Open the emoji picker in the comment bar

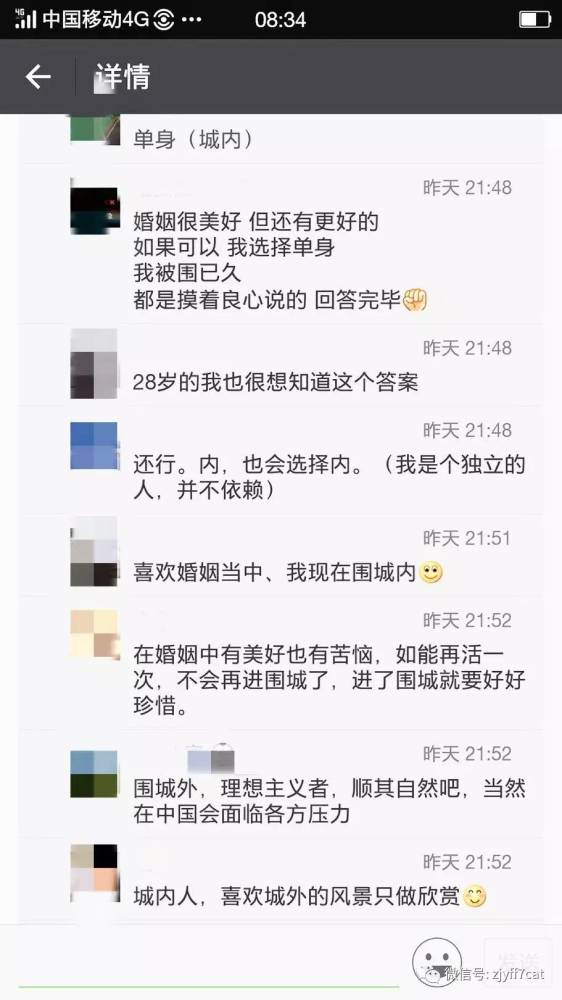[x=437, y=962]
